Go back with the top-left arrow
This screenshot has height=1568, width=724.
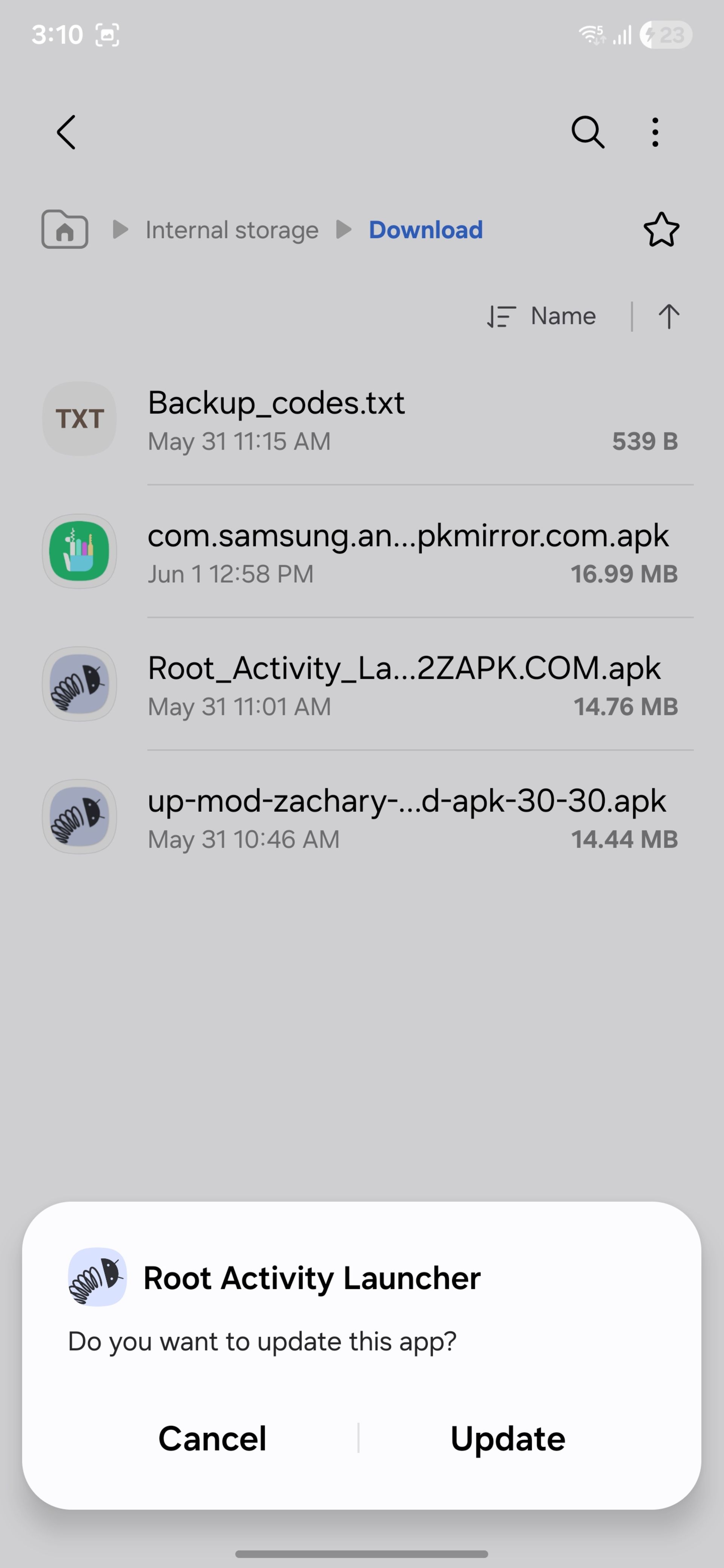(x=66, y=132)
